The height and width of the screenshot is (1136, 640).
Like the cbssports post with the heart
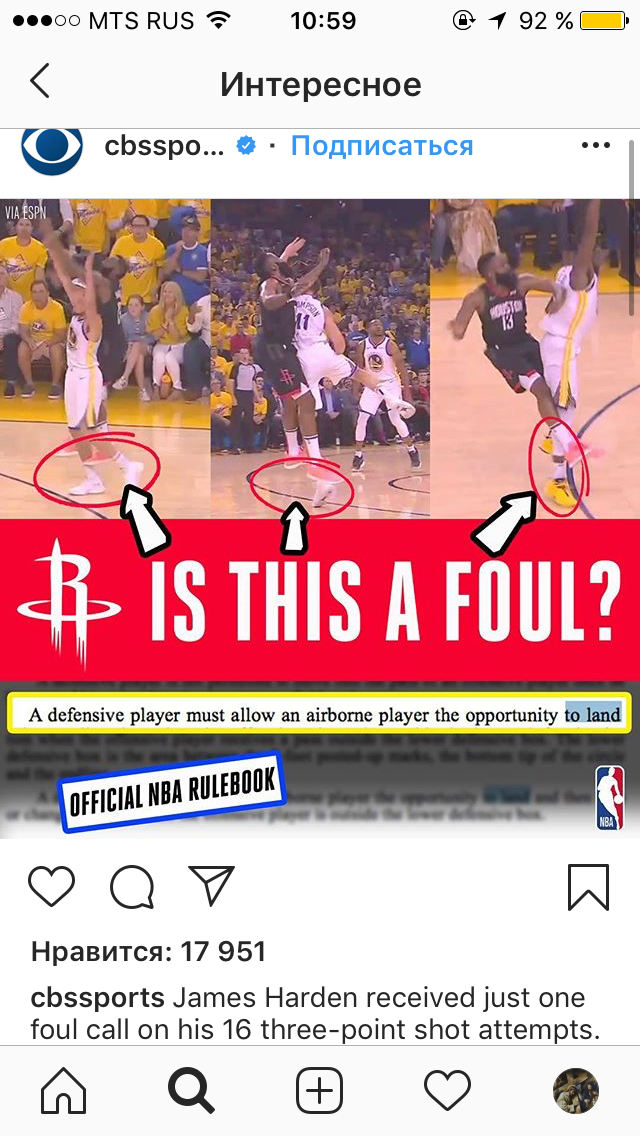pyautogui.click(x=51, y=886)
